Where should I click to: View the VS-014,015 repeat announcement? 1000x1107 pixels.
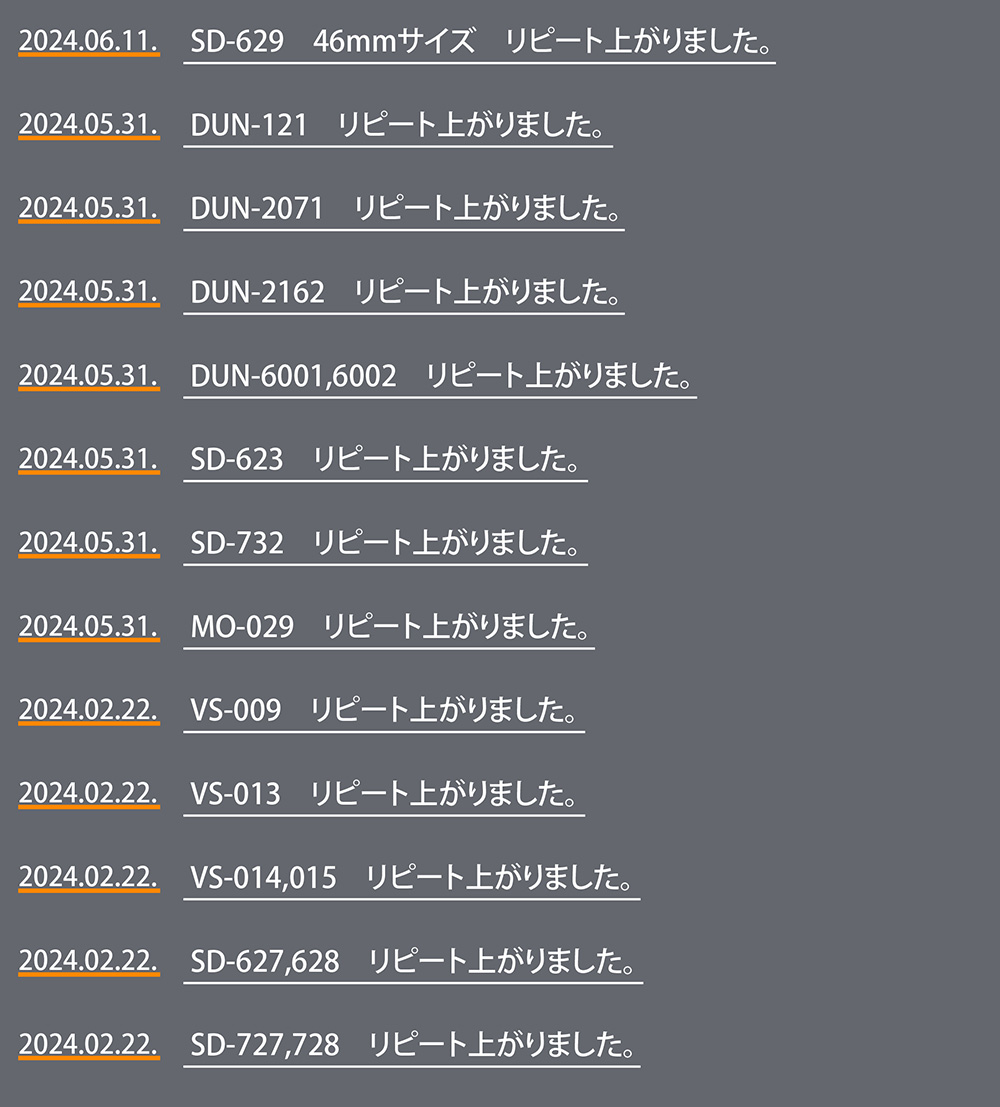coord(411,880)
